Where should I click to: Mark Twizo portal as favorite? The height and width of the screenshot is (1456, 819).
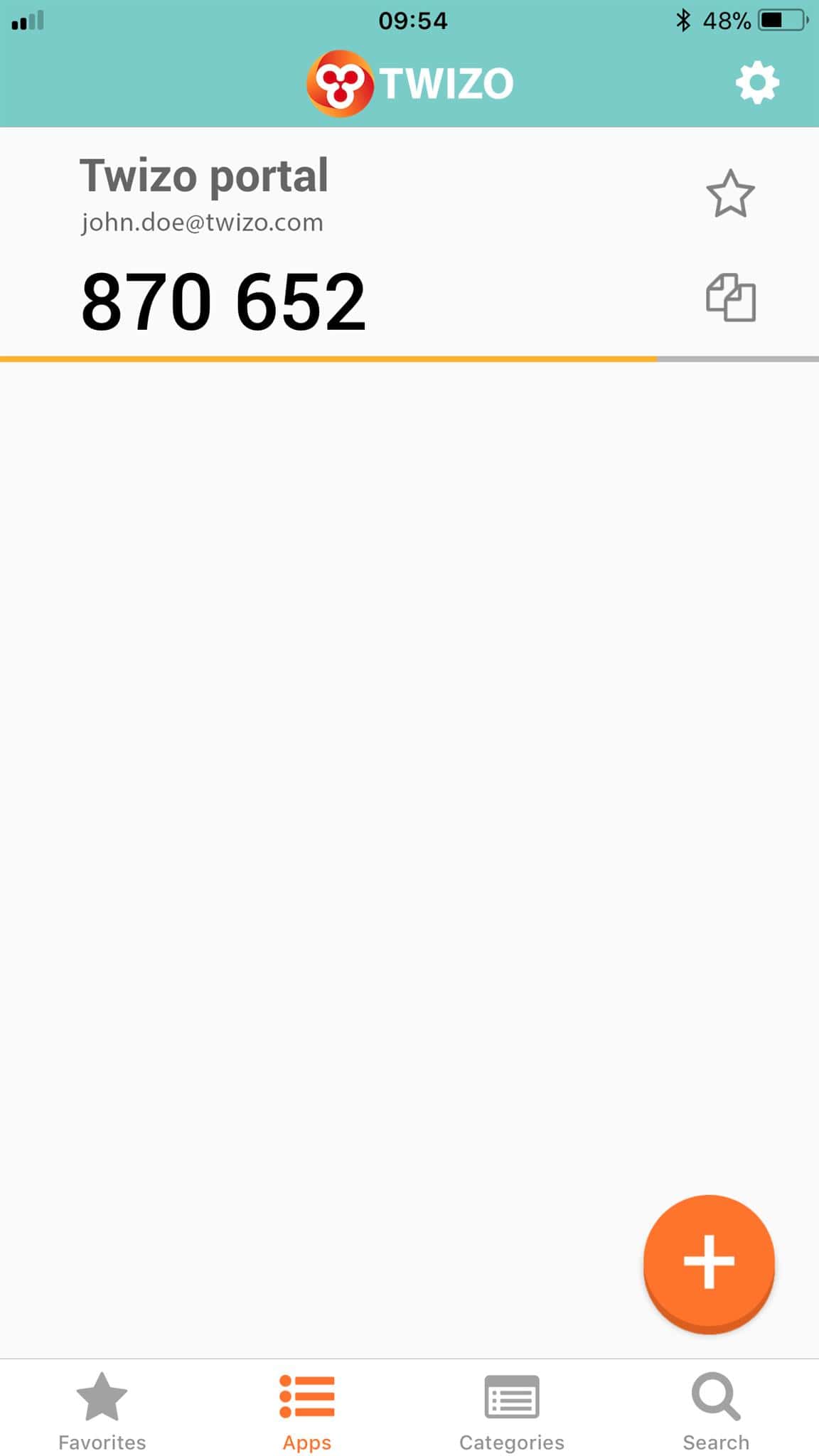730,193
